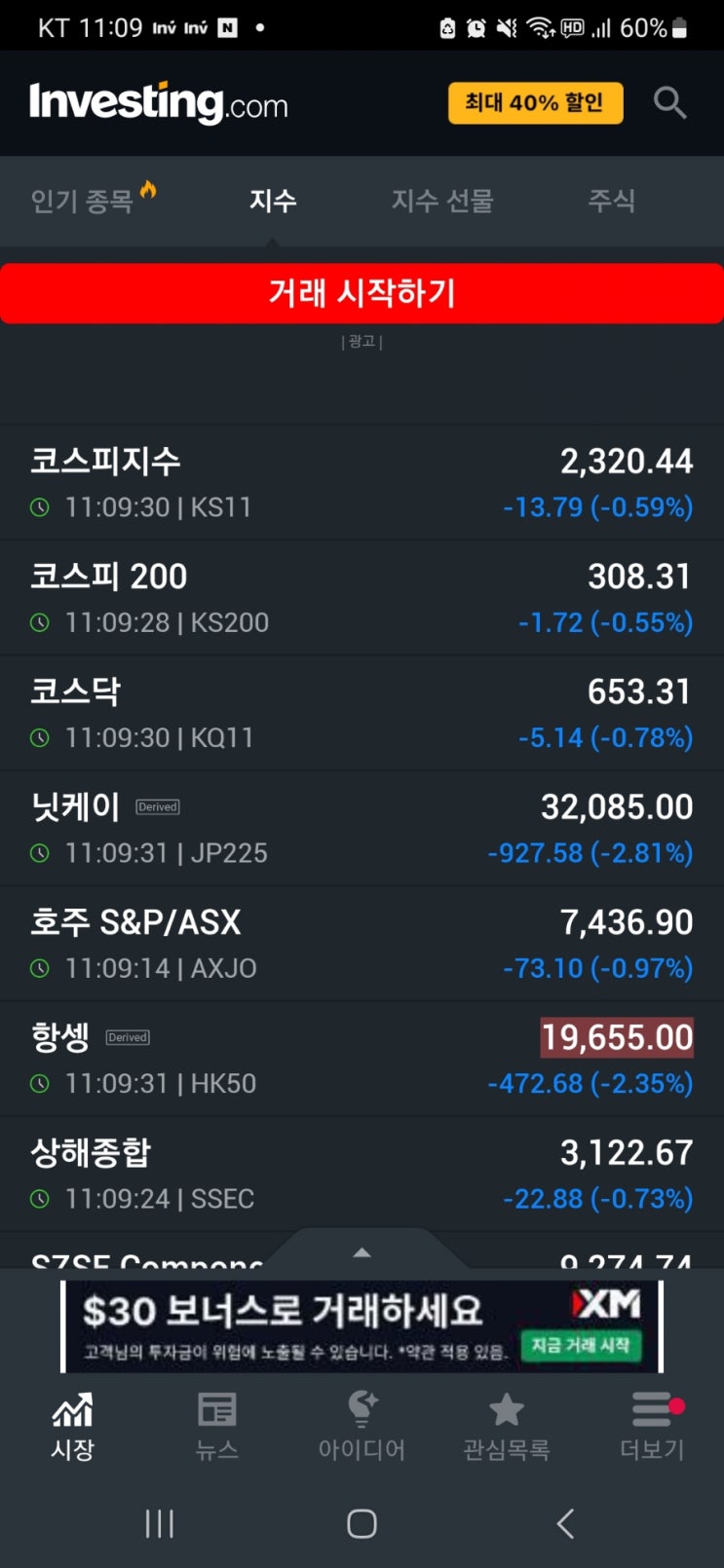724x1568 pixels.
Task: Open the 코스피지수 index row
Action: pos(362,482)
